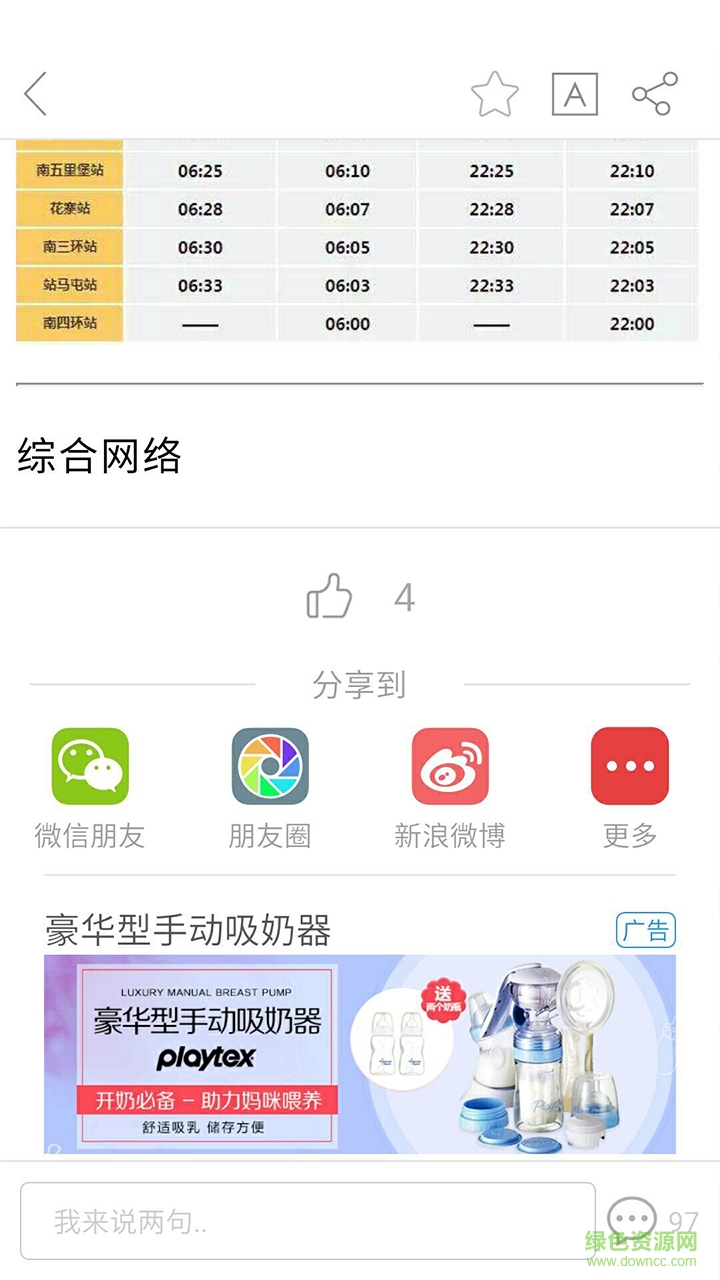Like the article with thumbs-up

[x=332, y=598]
